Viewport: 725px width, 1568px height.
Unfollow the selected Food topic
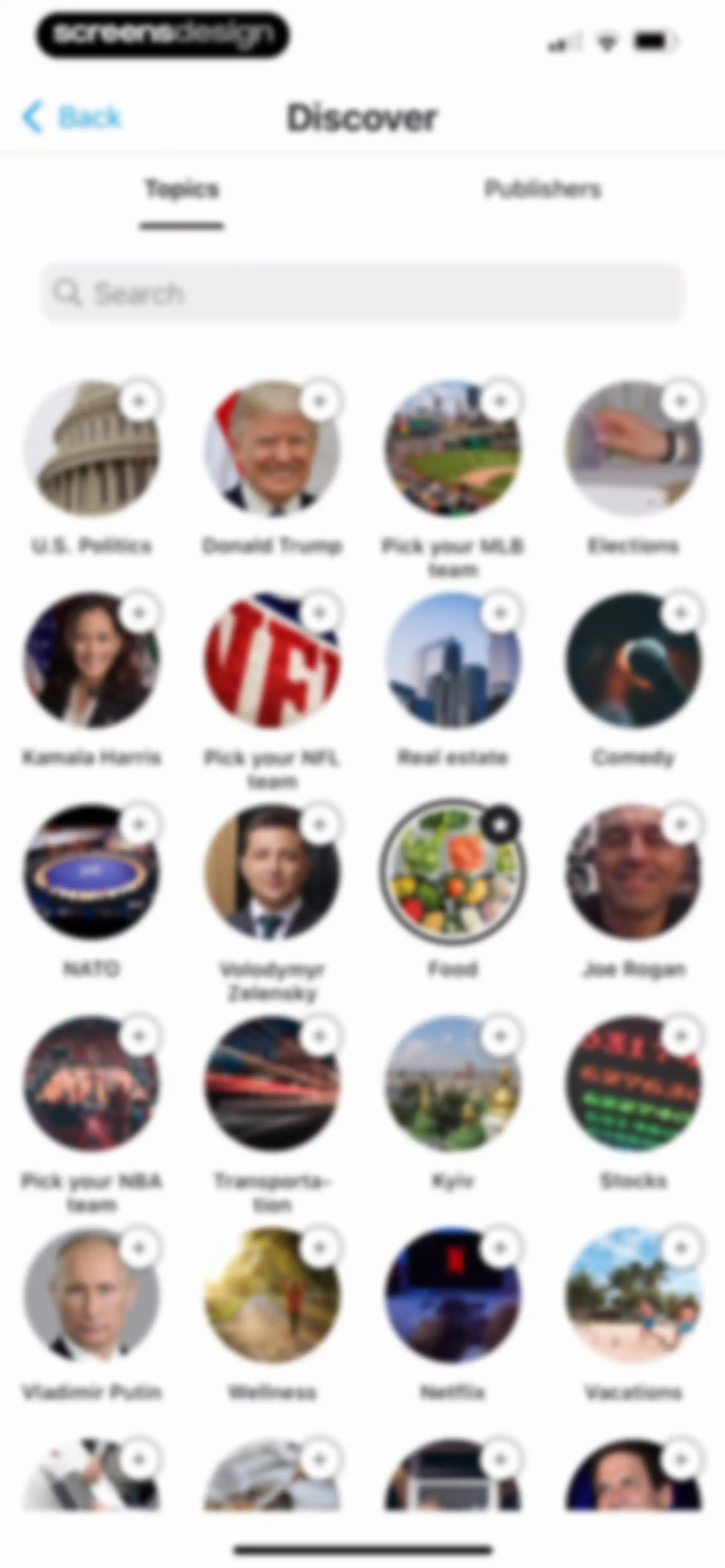500,824
